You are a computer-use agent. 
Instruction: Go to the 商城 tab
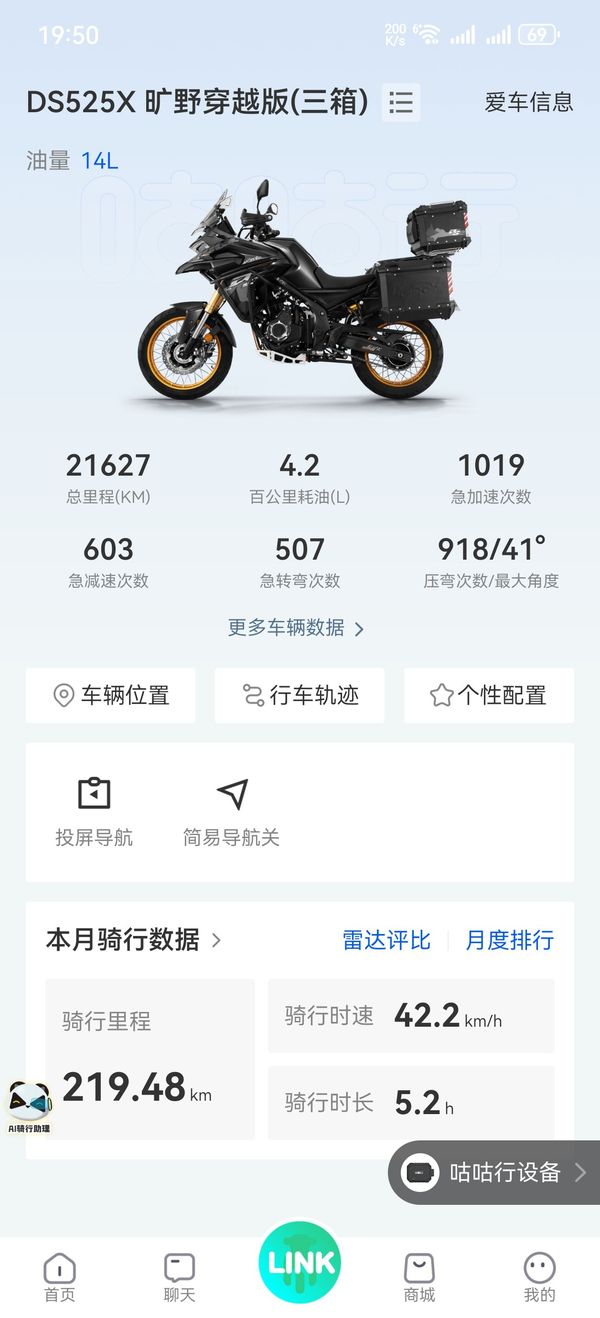tap(419, 1277)
